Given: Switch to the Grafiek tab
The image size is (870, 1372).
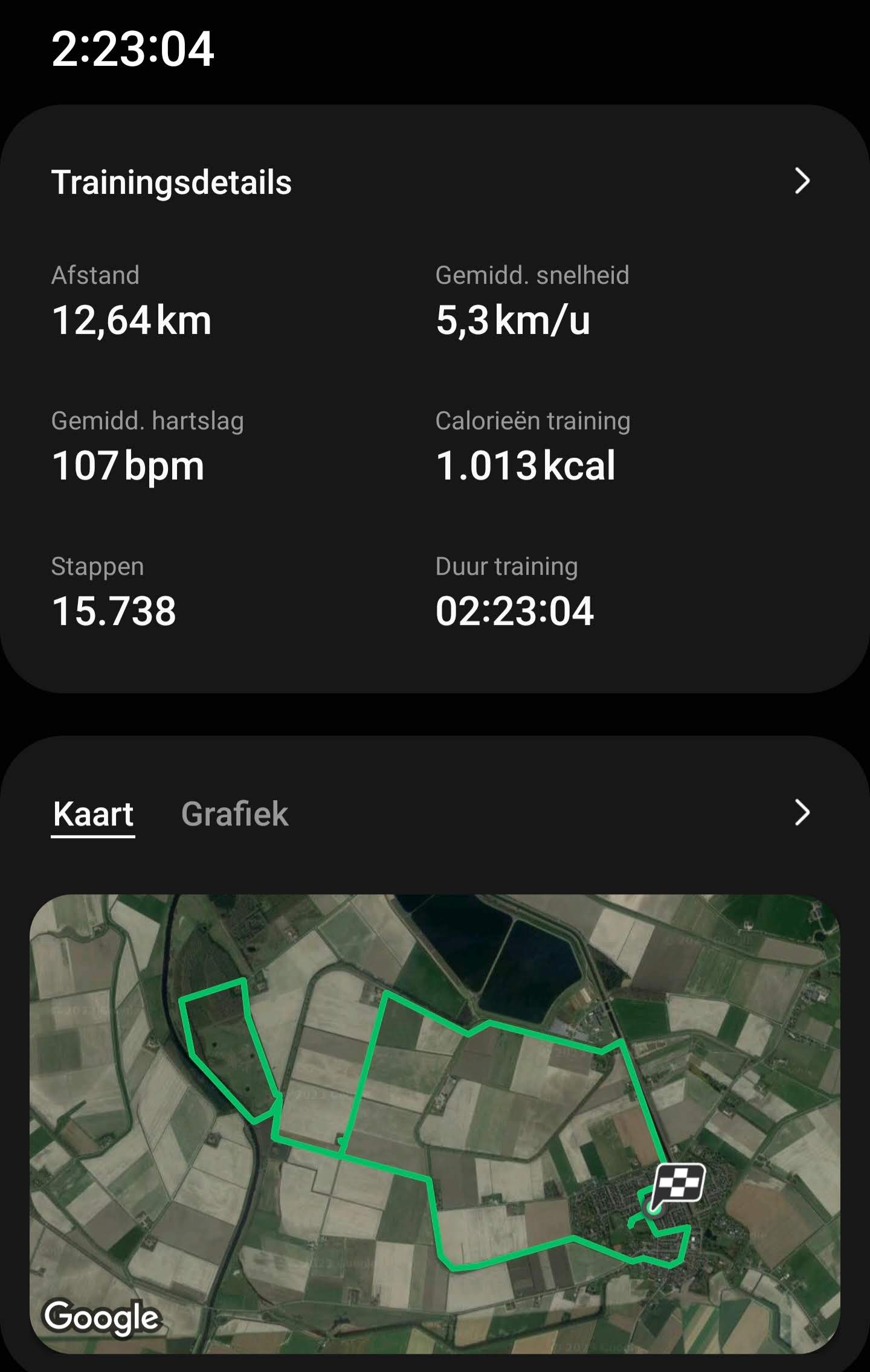Looking at the screenshot, I should (x=234, y=813).
